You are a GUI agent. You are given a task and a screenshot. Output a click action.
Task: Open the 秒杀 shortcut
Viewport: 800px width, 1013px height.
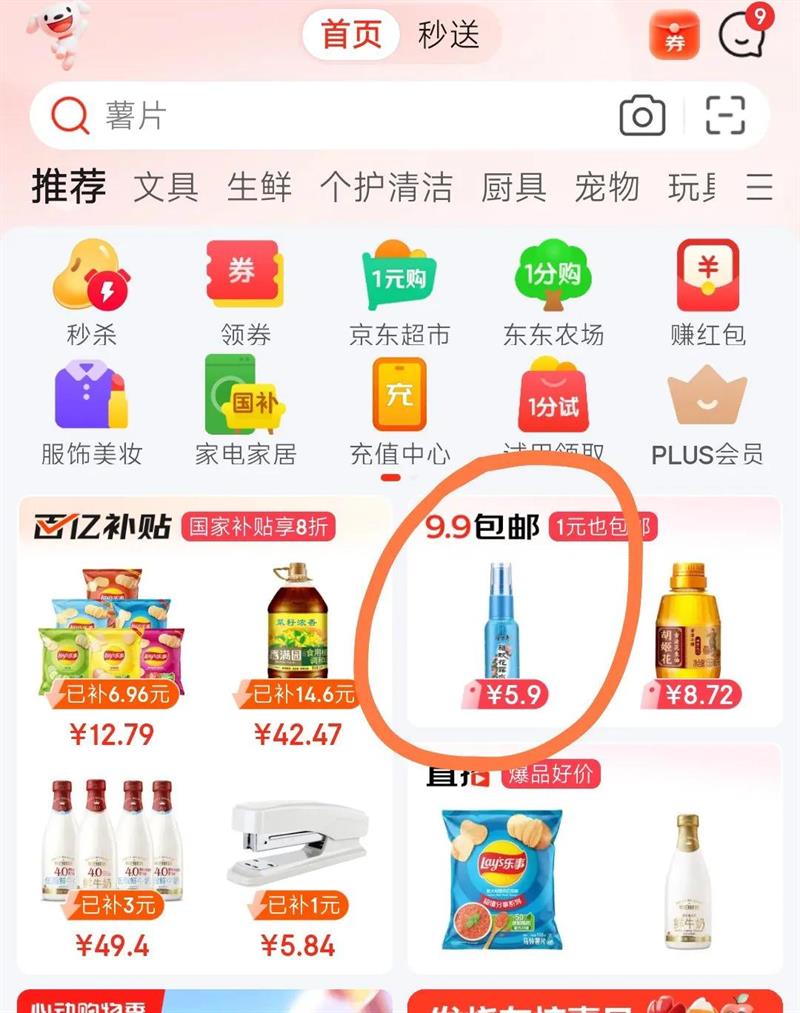pos(91,290)
